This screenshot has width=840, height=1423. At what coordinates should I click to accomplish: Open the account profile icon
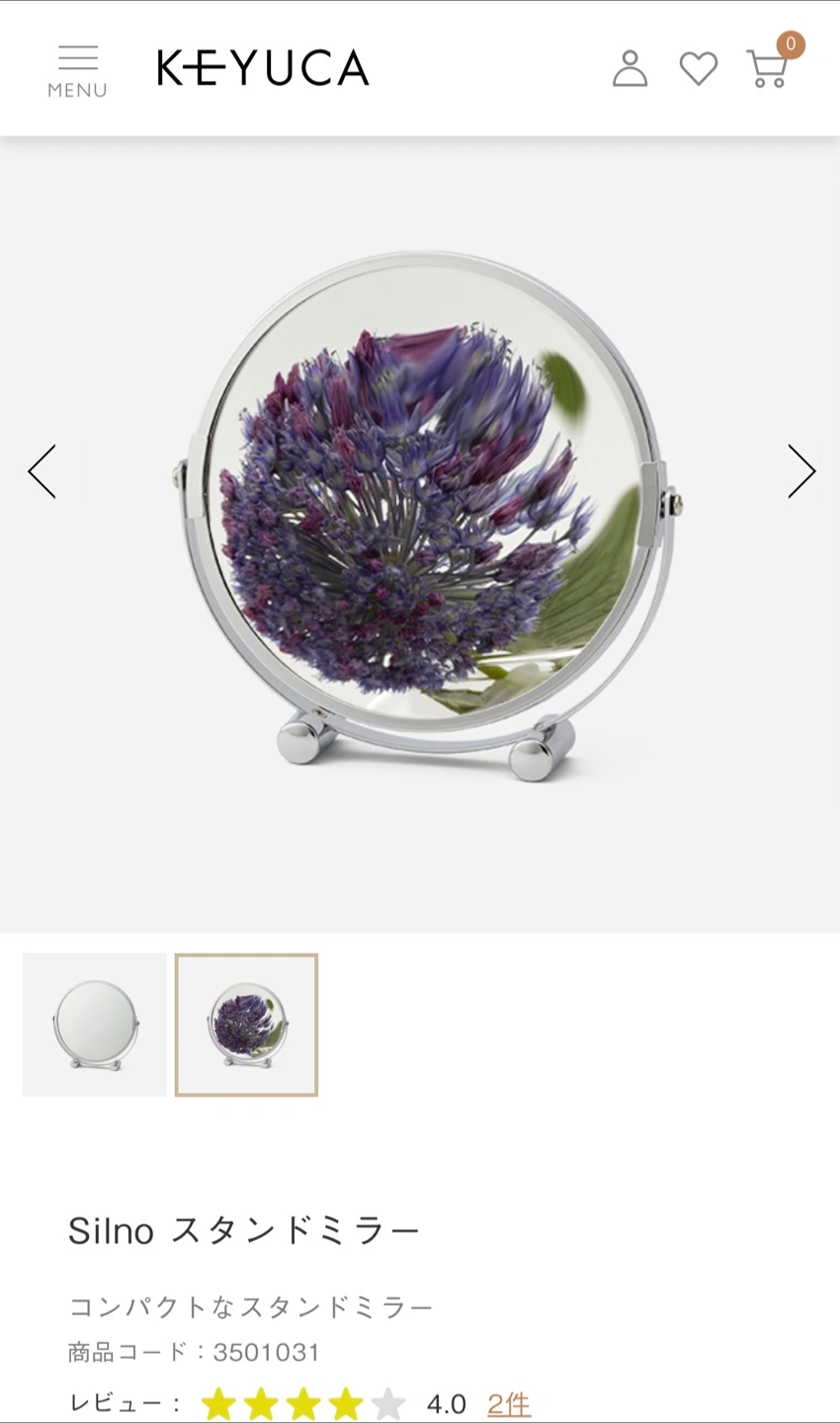(630, 69)
